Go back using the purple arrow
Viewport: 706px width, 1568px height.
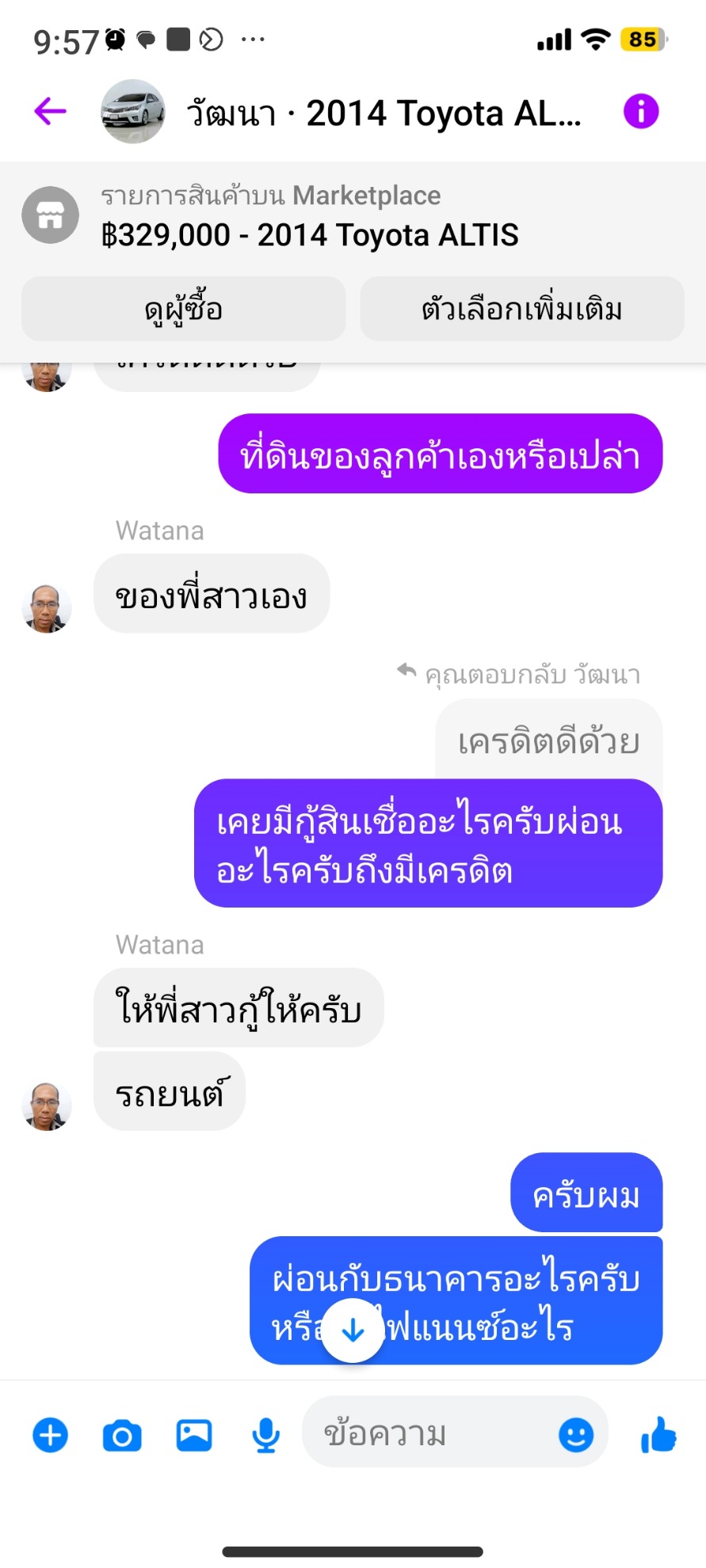click(x=50, y=112)
